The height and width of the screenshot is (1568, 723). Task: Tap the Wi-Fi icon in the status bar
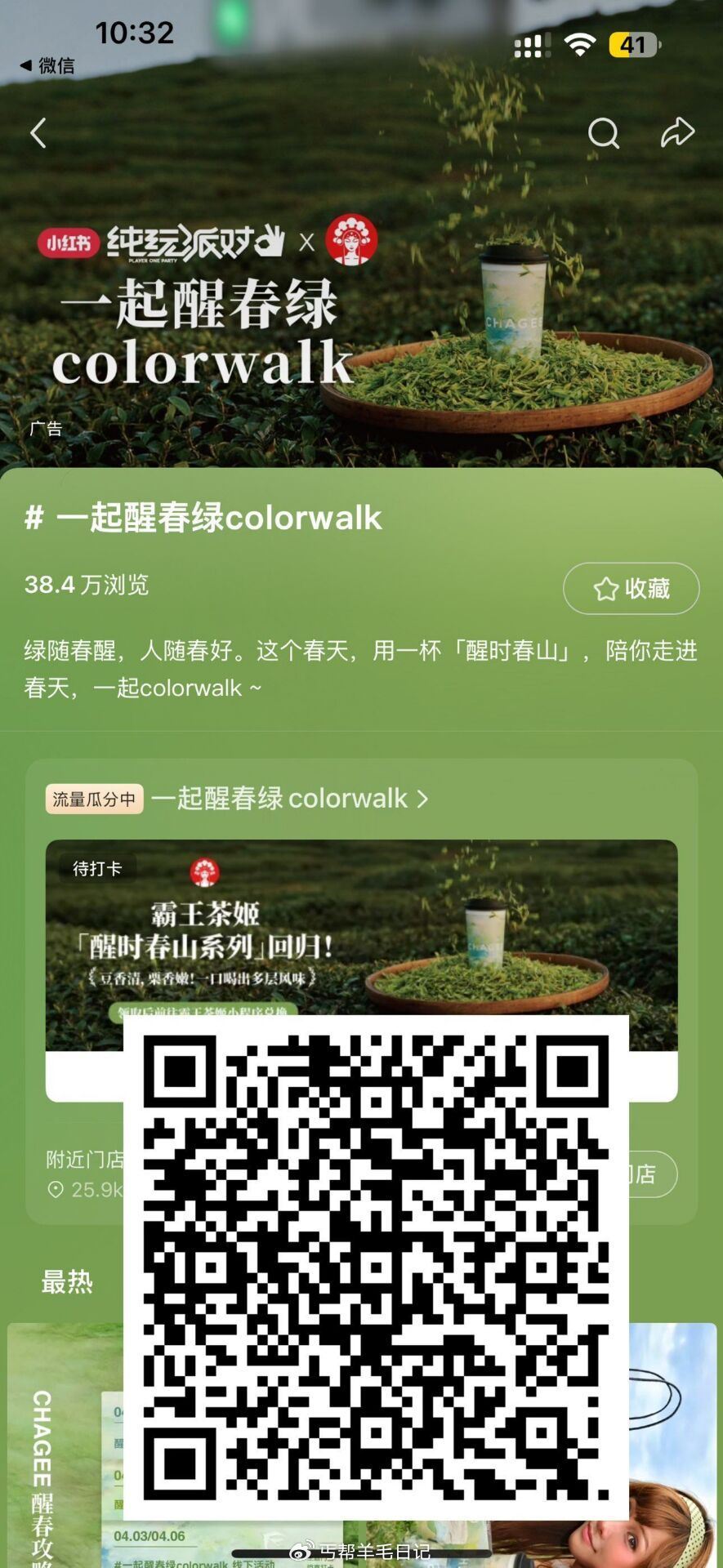(x=581, y=47)
